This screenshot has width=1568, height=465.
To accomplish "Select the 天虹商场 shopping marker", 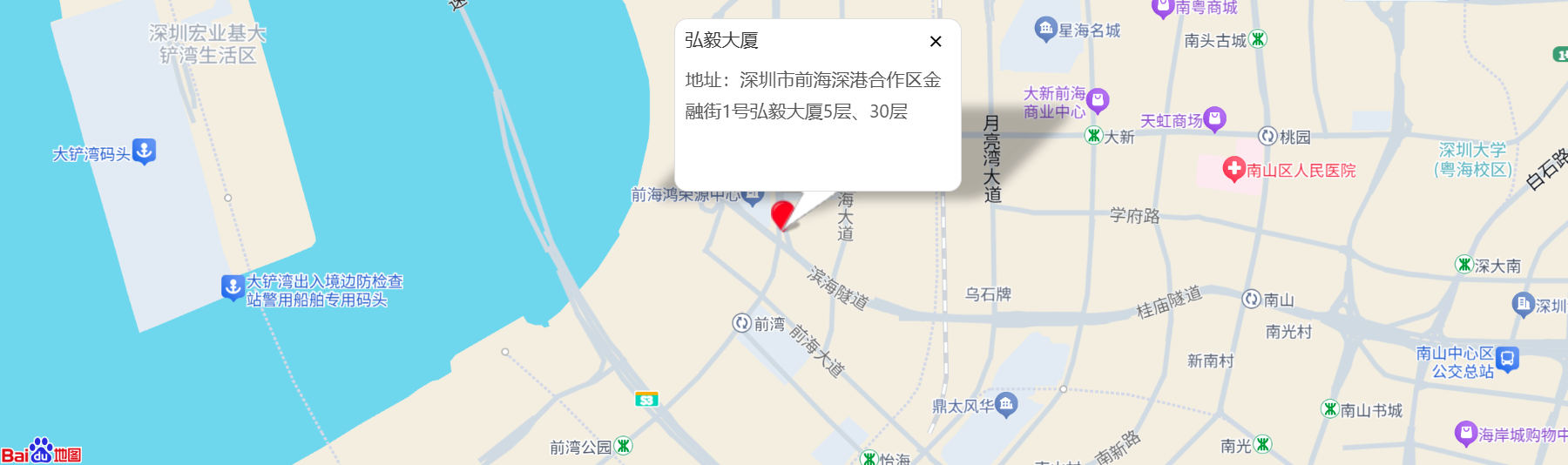I will (1213, 118).
